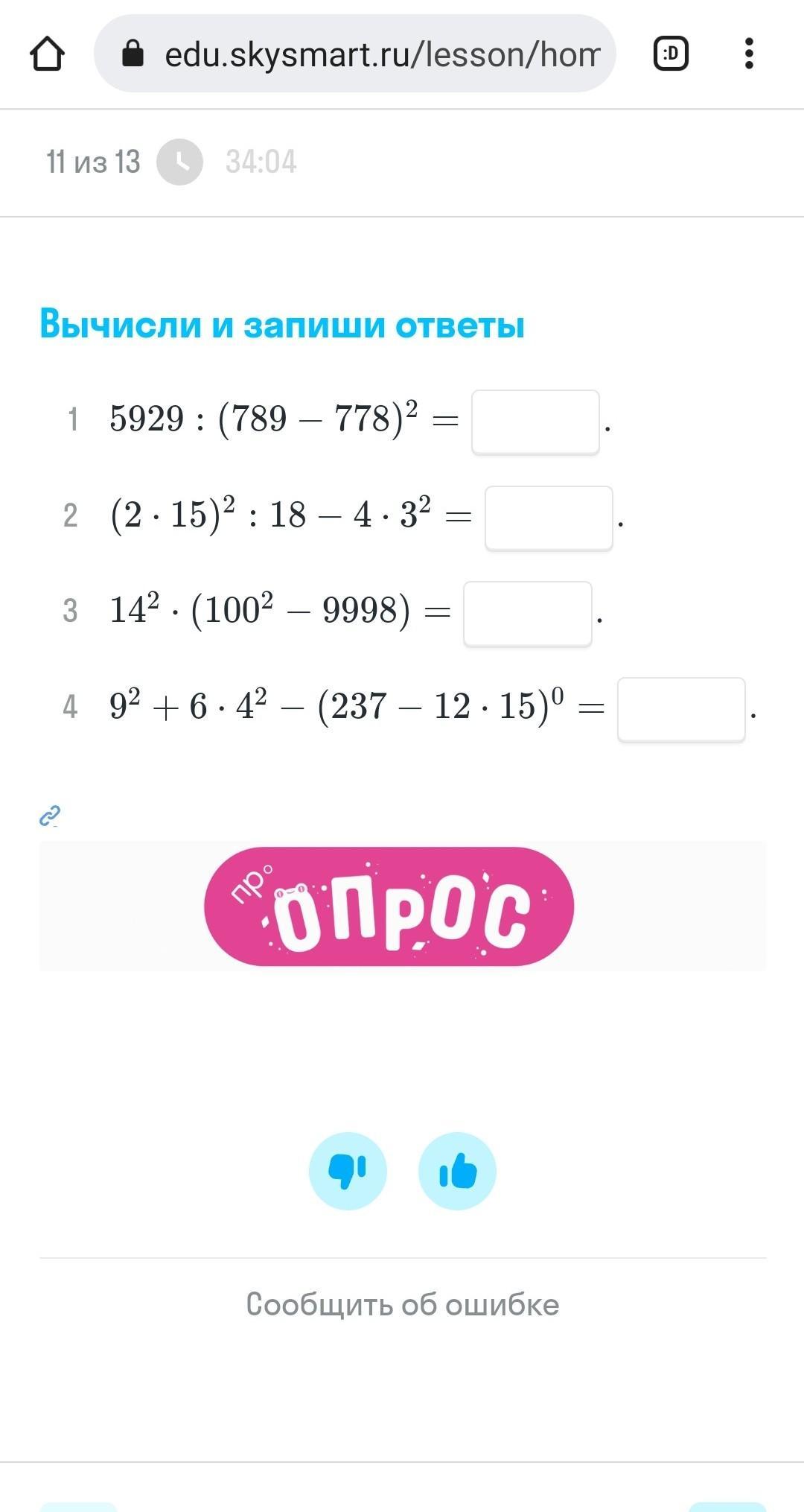Viewport: 804px width, 1512px height.
Task: Open the chain link icon
Action: point(49,816)
